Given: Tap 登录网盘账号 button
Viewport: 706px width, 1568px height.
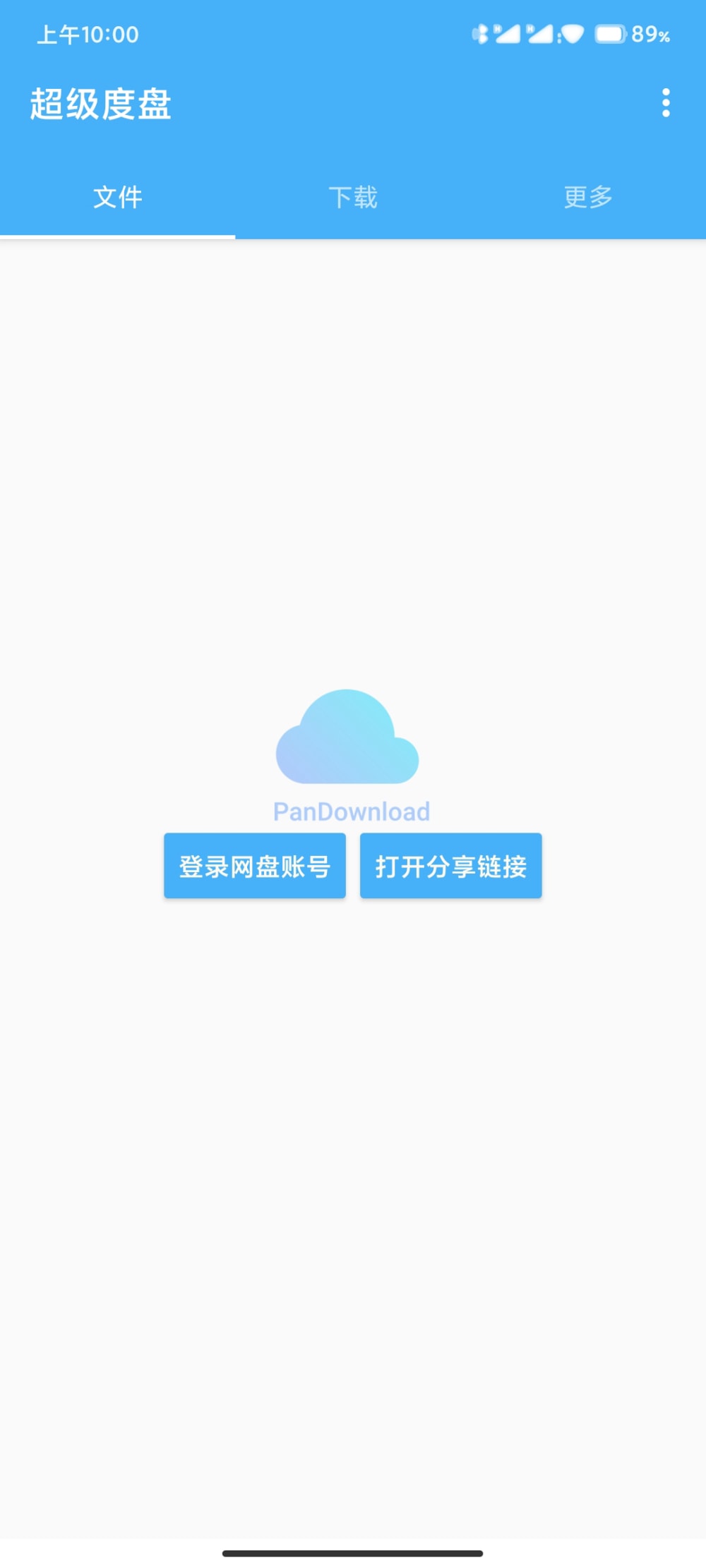Looking at the screenshot, I should [255, 866].
